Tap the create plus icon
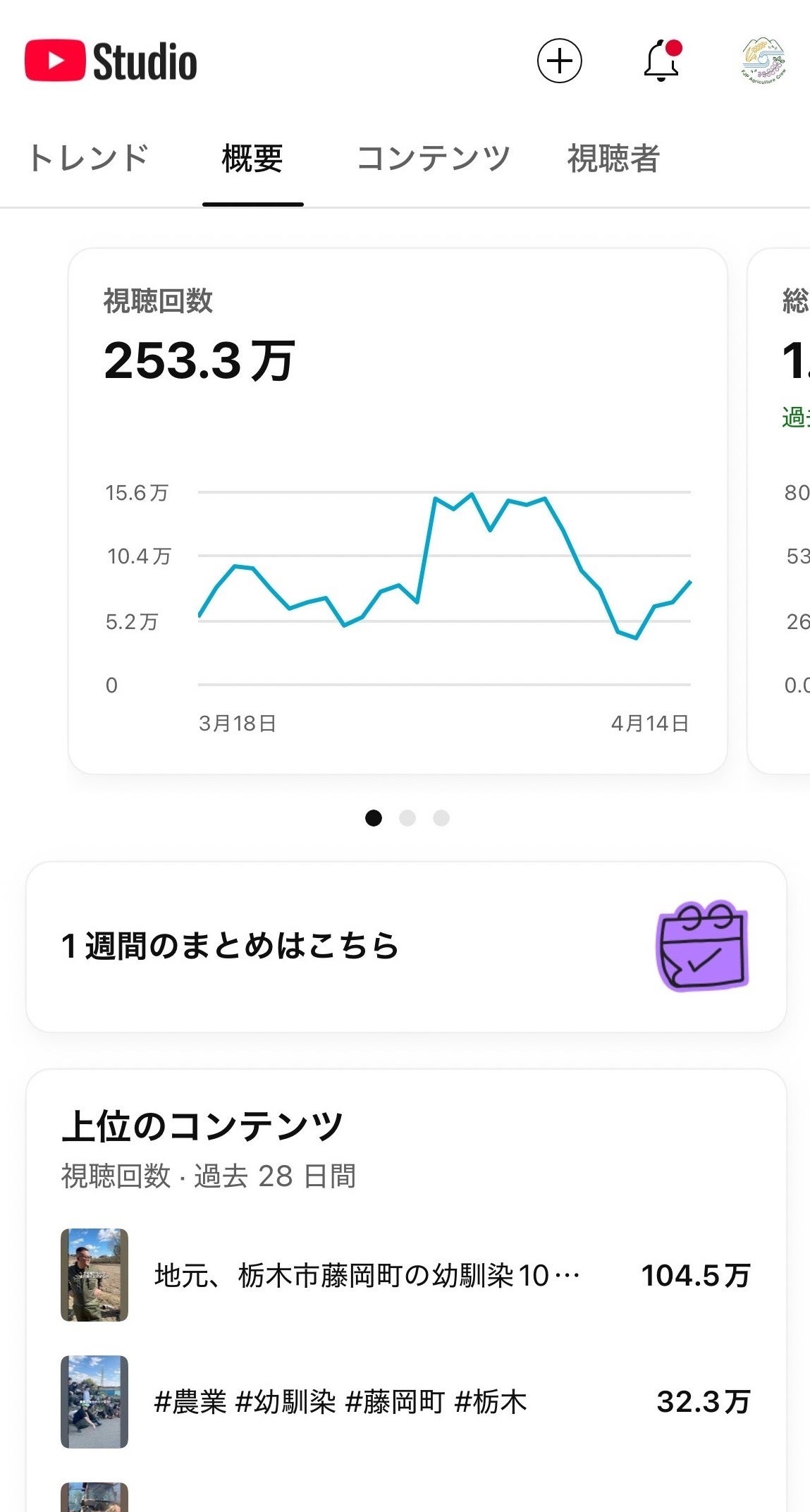Image resolution: width=810 pixels, height=1512 pixels. (x=559, y=61)
